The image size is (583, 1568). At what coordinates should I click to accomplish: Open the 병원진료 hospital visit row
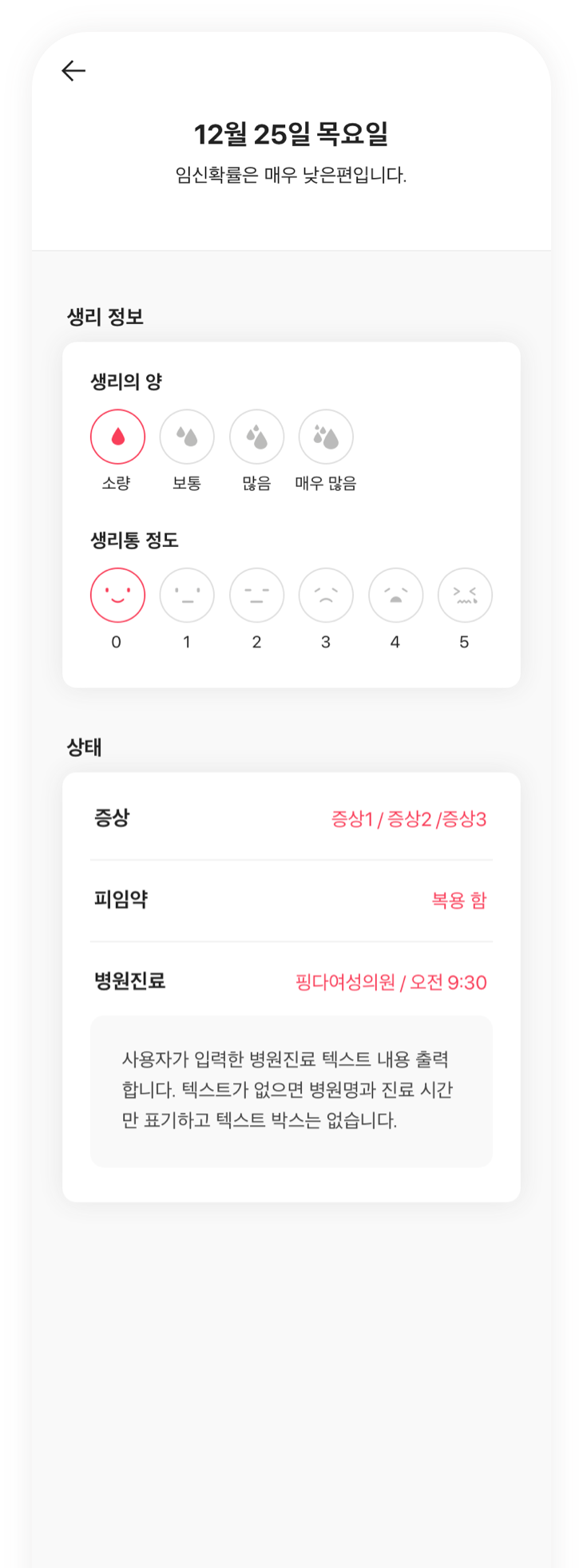(291, 981)
